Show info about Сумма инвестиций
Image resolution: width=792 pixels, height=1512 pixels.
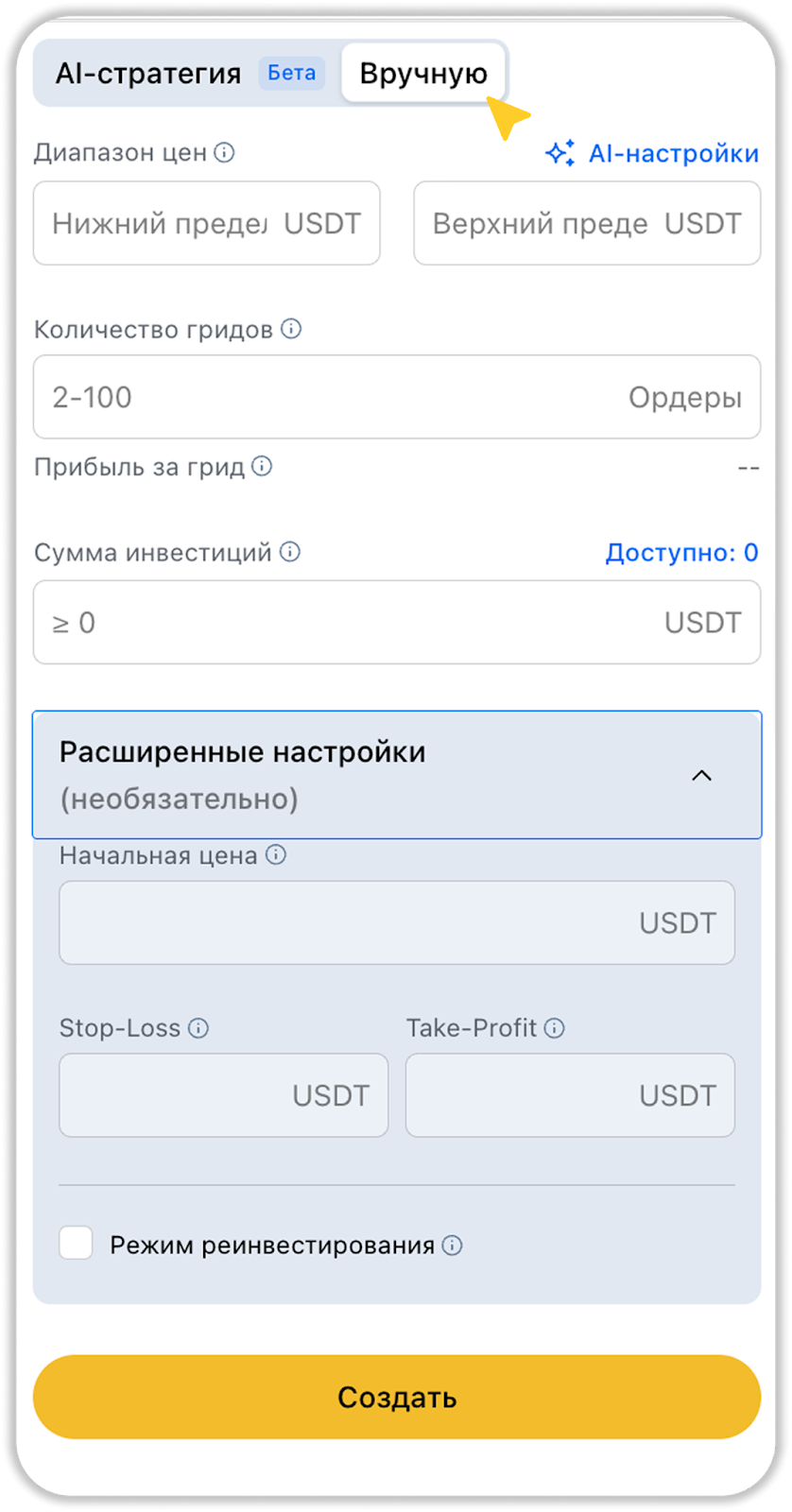click(290, 552)
